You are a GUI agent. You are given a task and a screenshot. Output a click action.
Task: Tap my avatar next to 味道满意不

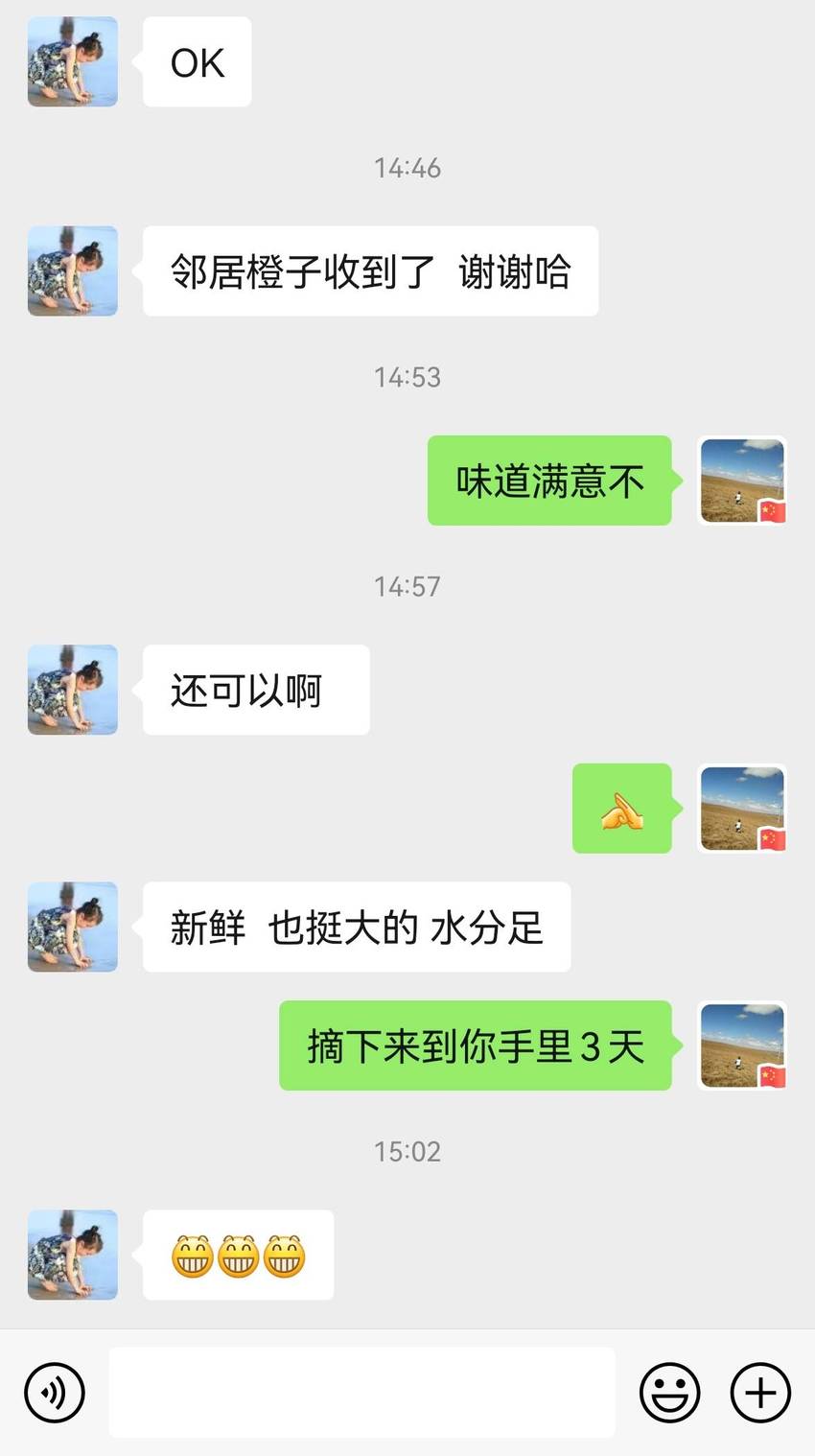(x=742, y=481)
